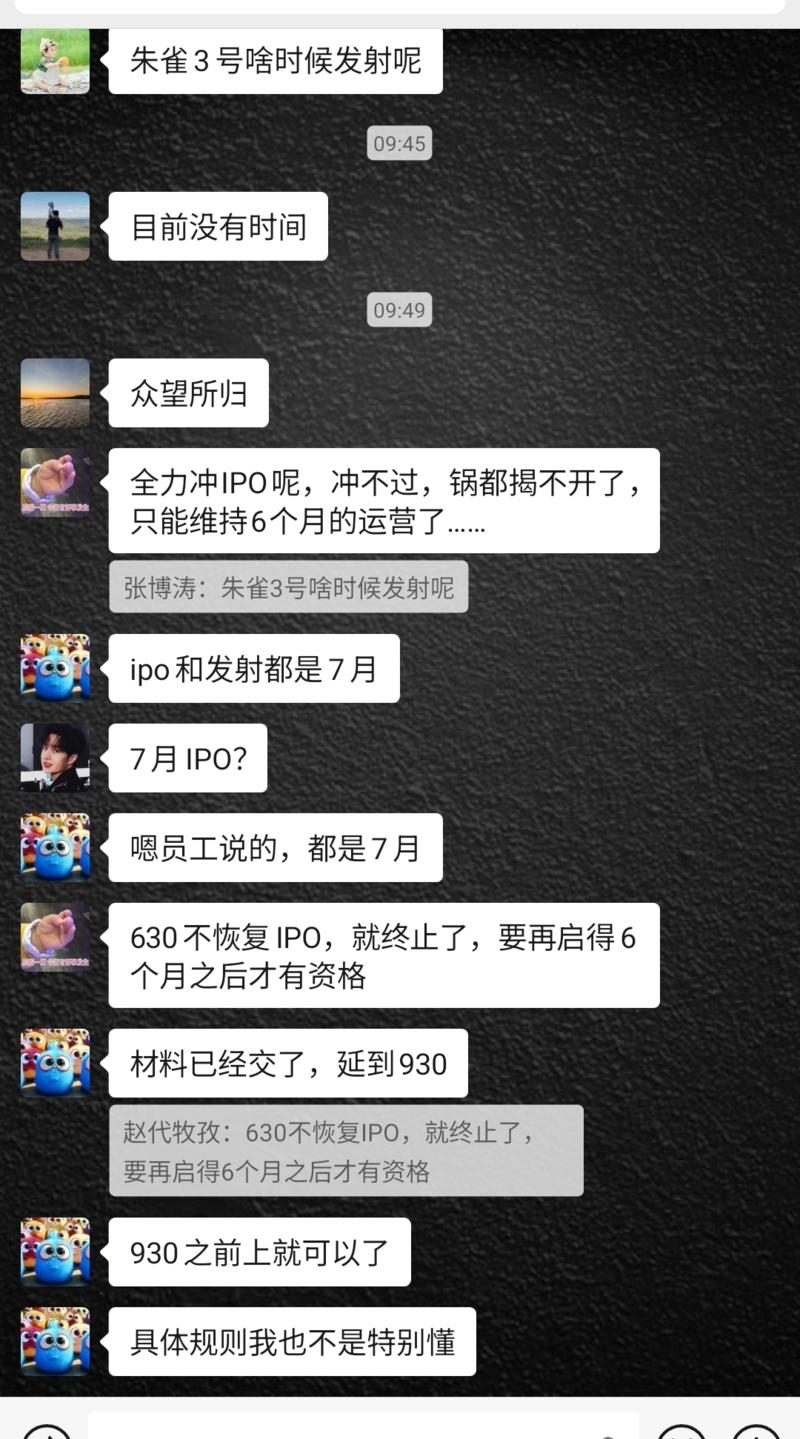View the profile of the "7月IPO?" sender

coord(55,758)
